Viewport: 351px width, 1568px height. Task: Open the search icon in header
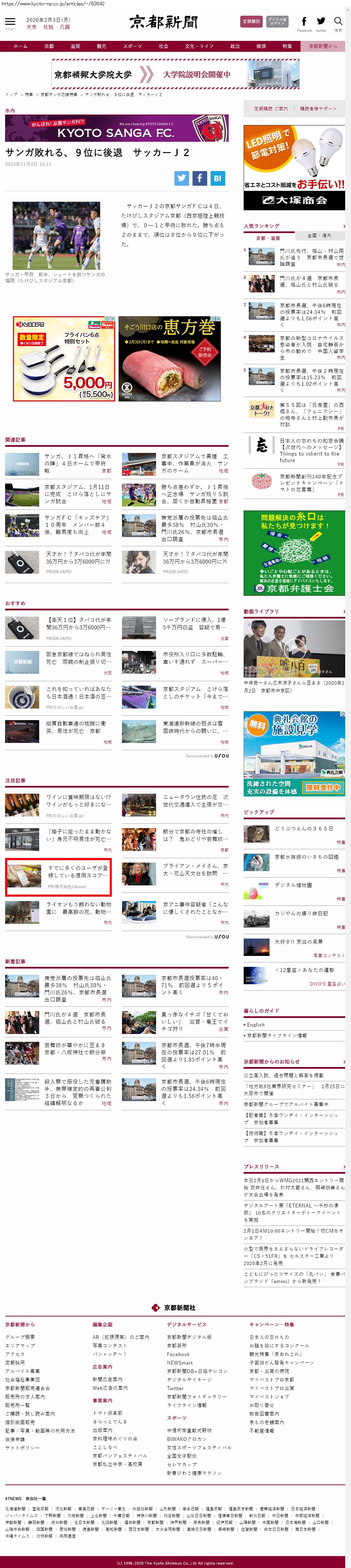(338, 22)
